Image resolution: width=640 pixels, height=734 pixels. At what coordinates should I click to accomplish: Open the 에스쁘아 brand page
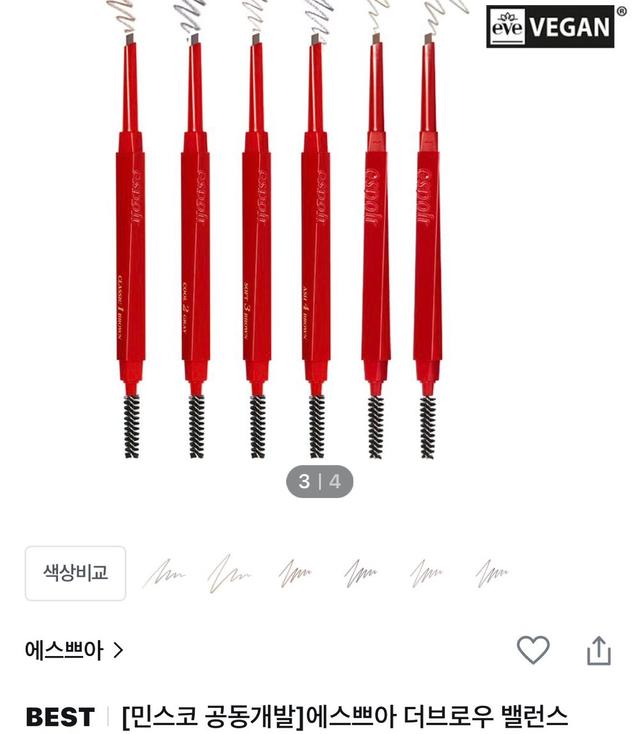click(74, 650)
